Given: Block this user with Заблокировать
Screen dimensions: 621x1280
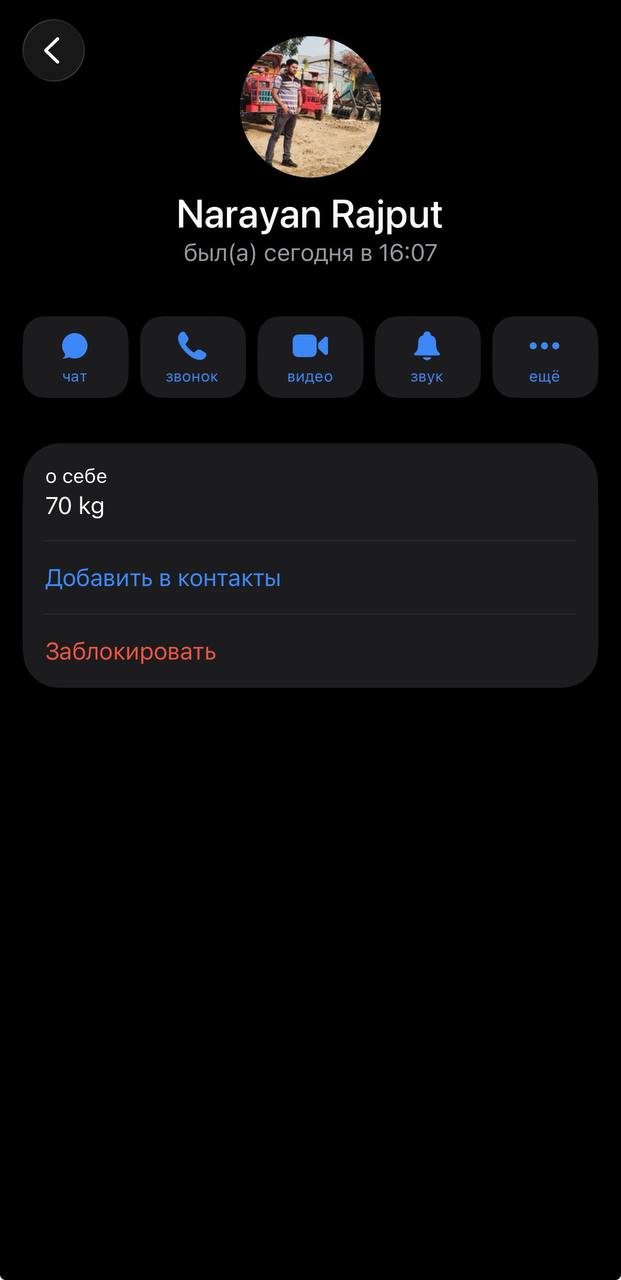Looking at the screenshot, I should [x=131, y=652].
